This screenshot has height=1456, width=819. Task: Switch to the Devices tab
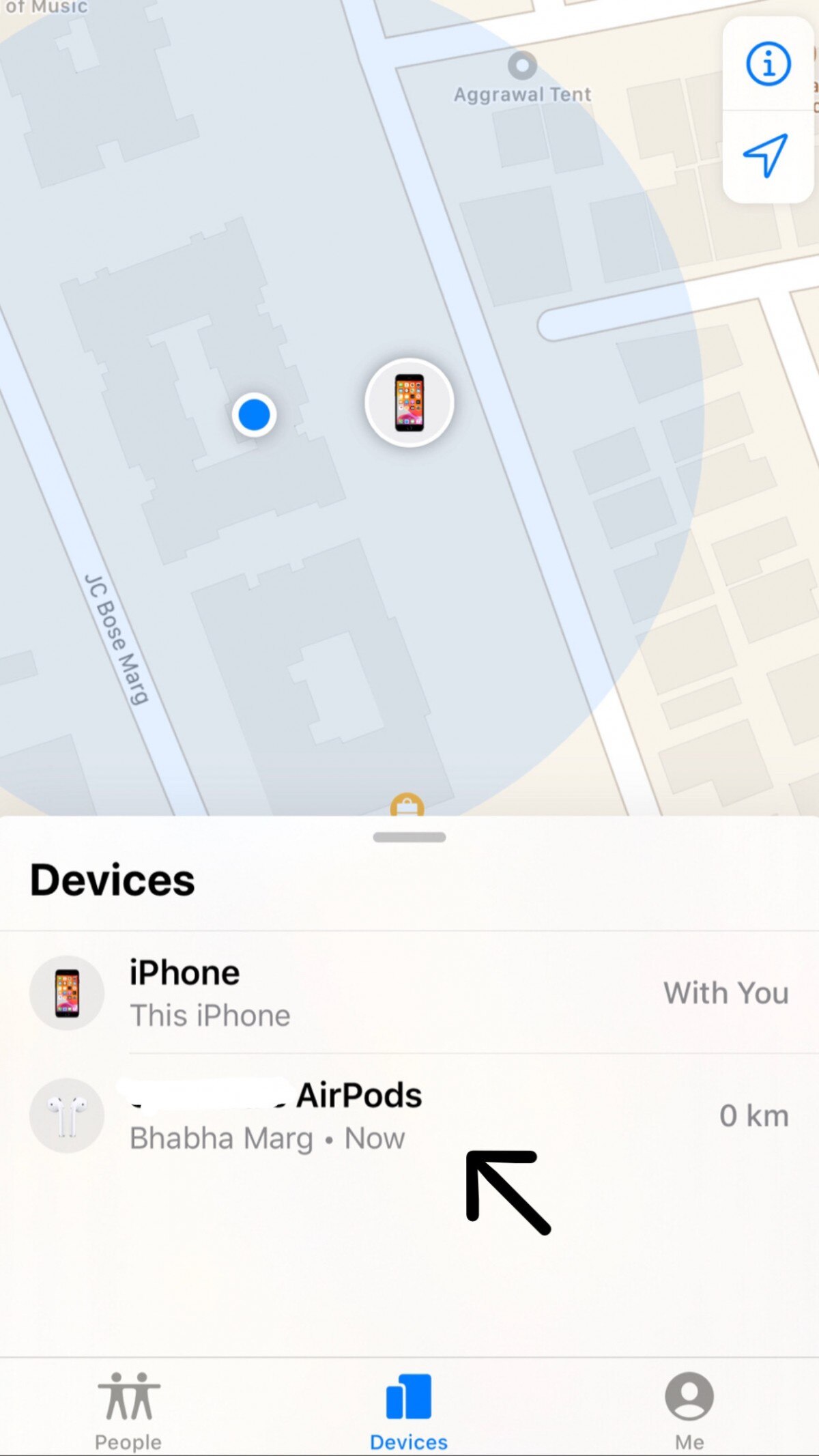coord(409,1410)
